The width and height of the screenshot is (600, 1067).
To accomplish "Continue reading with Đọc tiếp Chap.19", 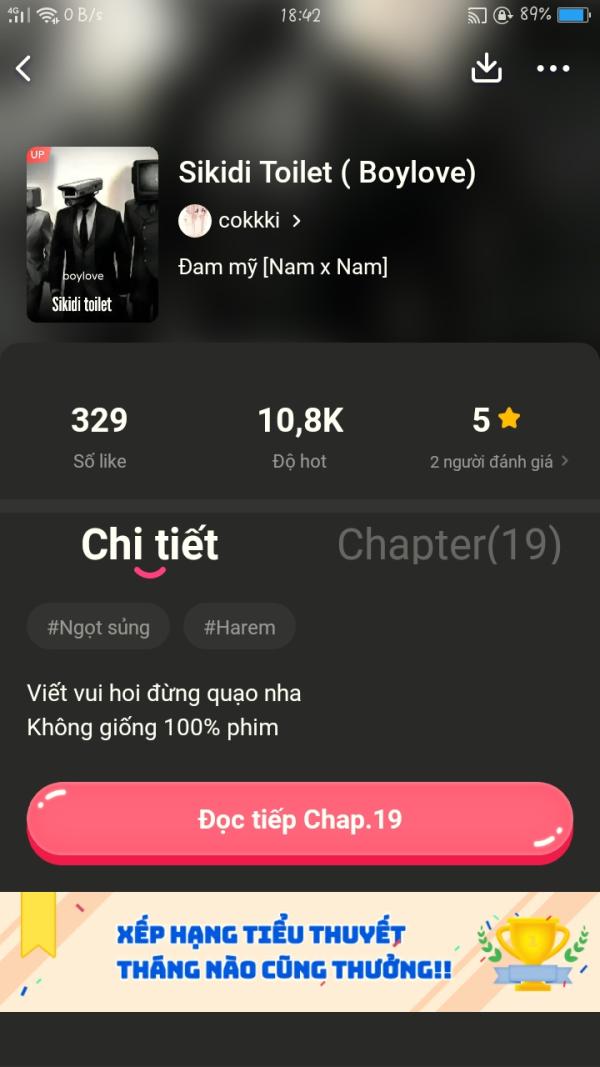I will (x=300, y=820).
